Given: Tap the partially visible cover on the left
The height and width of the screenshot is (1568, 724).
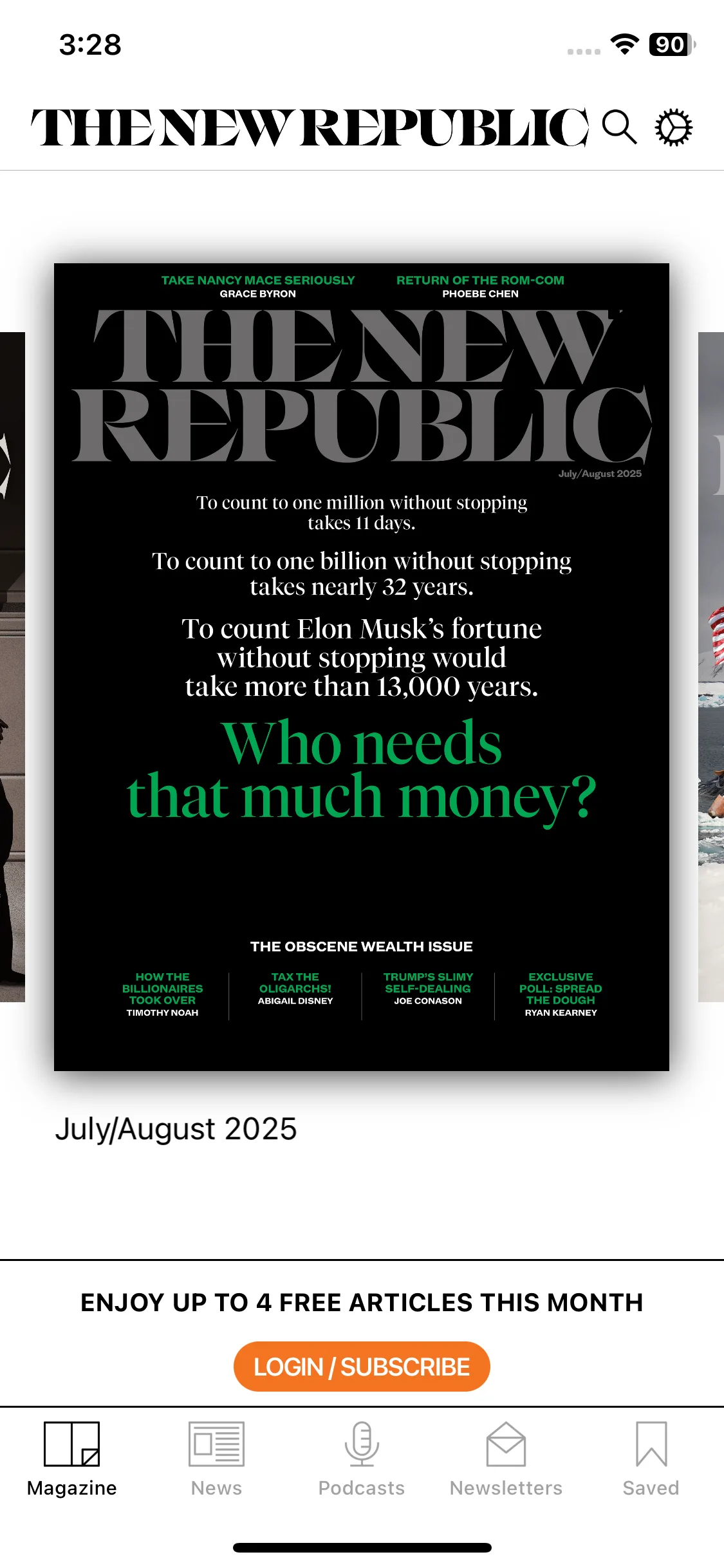Looking at the screenshot, I should [12, 667].
